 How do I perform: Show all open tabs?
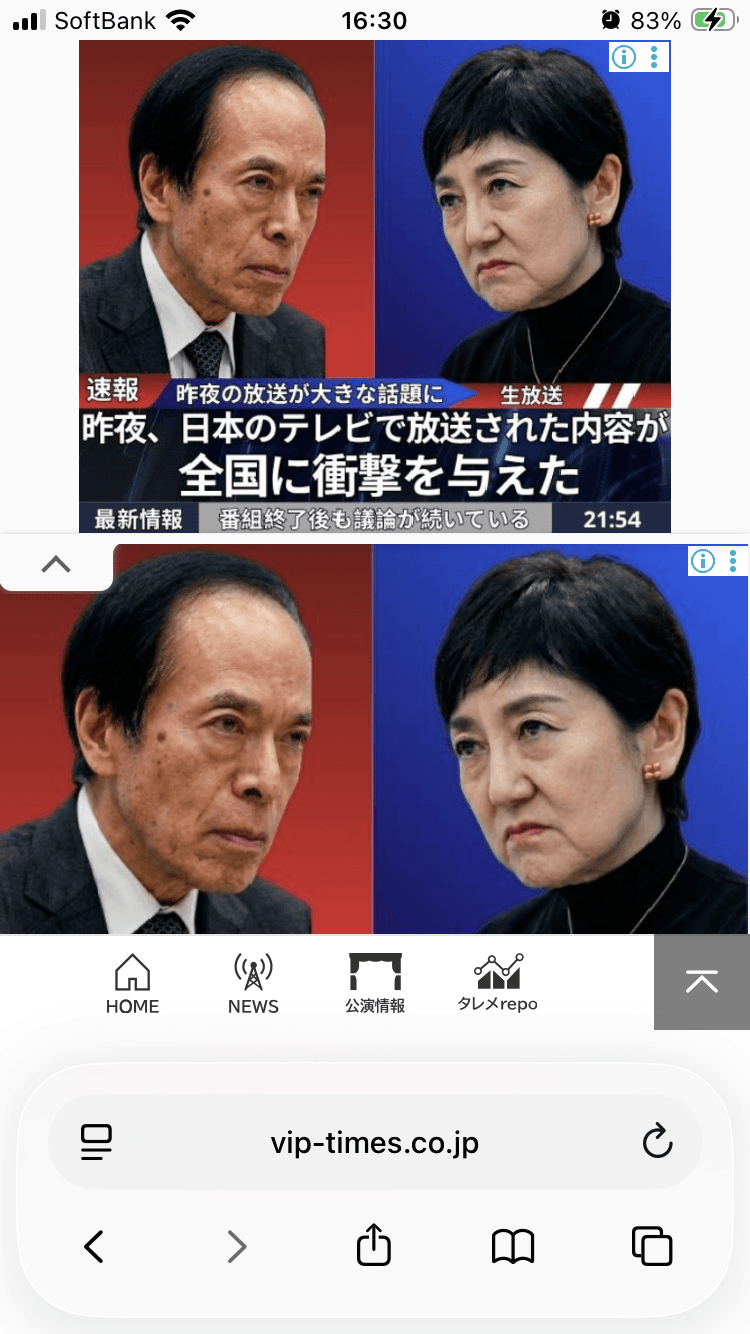pyautogui.click(x=652, y=1246)
